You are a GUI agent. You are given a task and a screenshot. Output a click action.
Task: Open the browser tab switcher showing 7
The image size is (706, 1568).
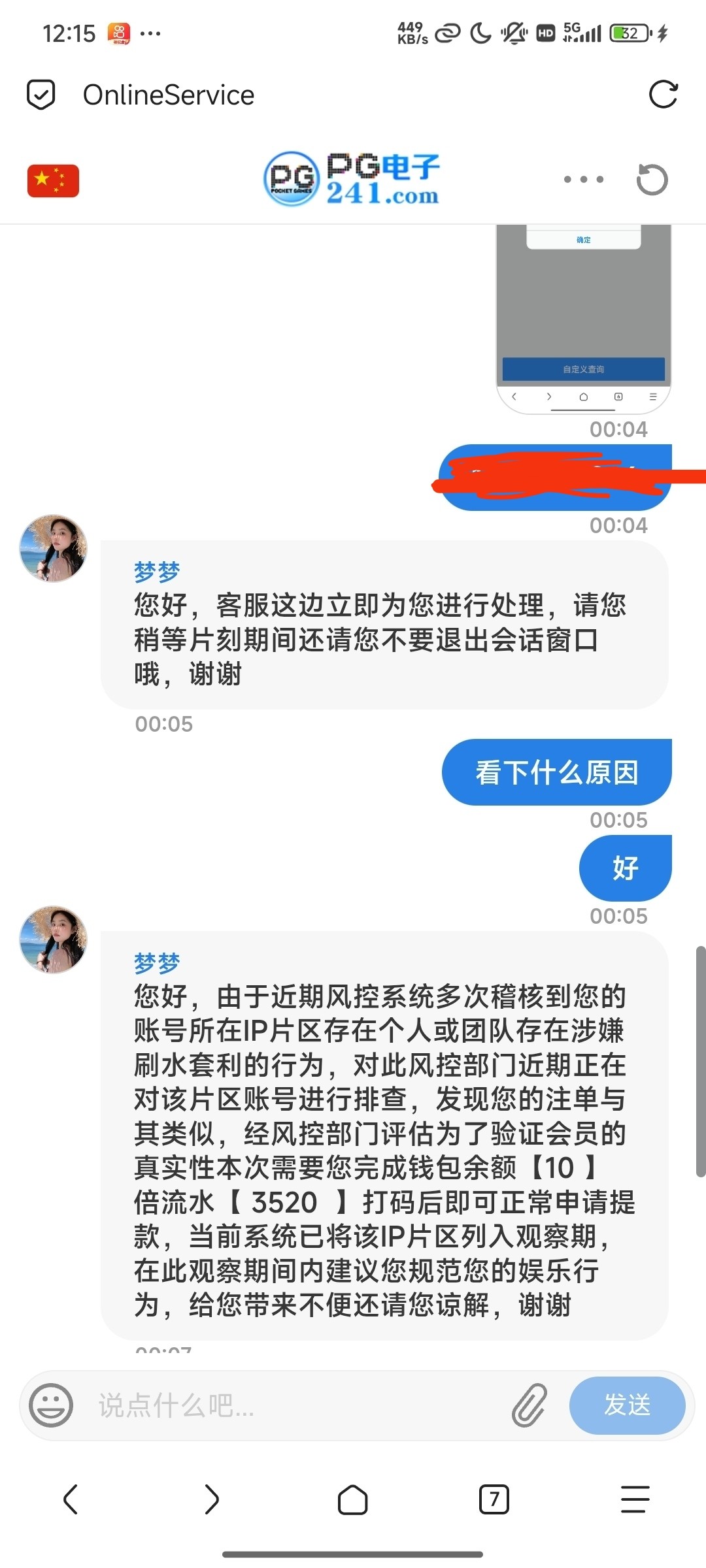pos(494,1499)
